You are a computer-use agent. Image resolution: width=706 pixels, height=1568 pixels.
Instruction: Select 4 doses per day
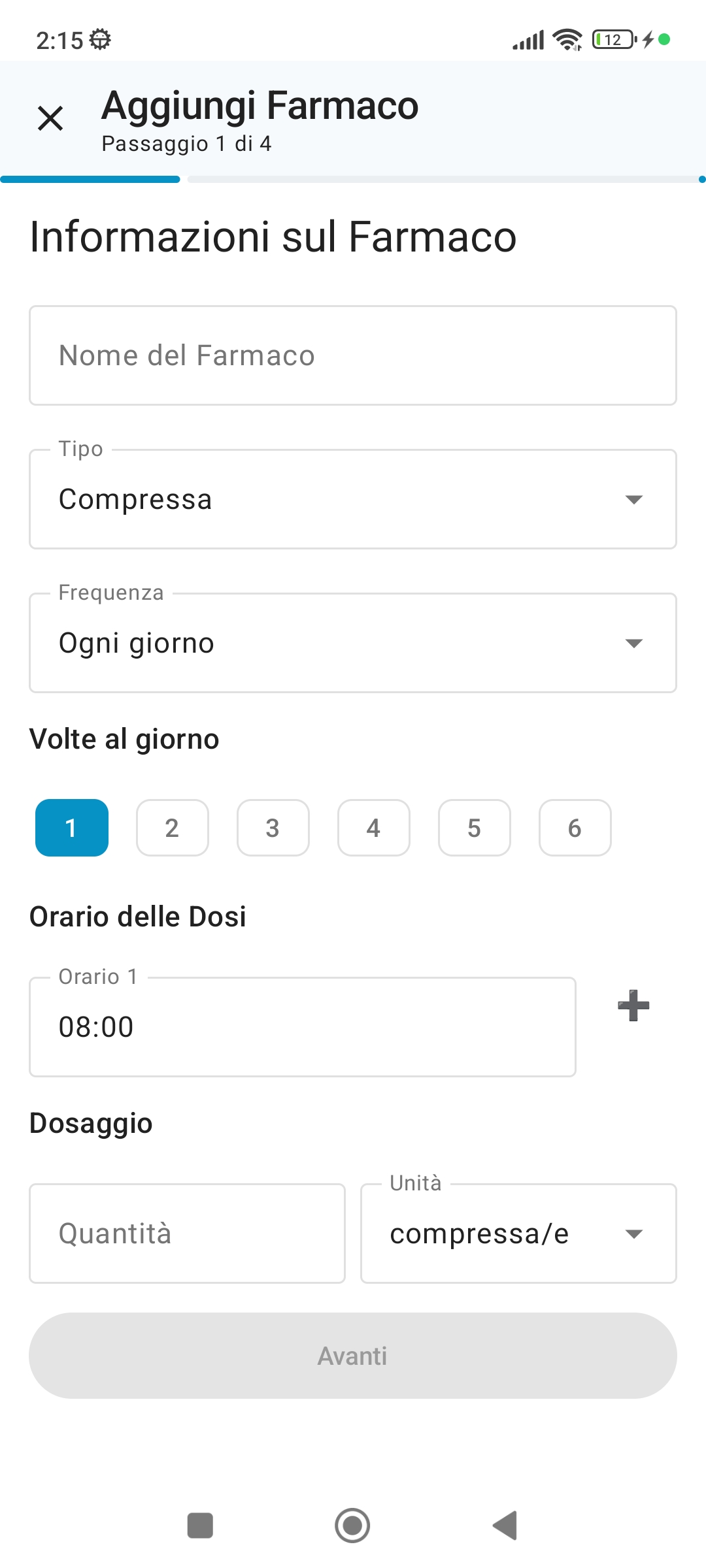click(373, 828)
